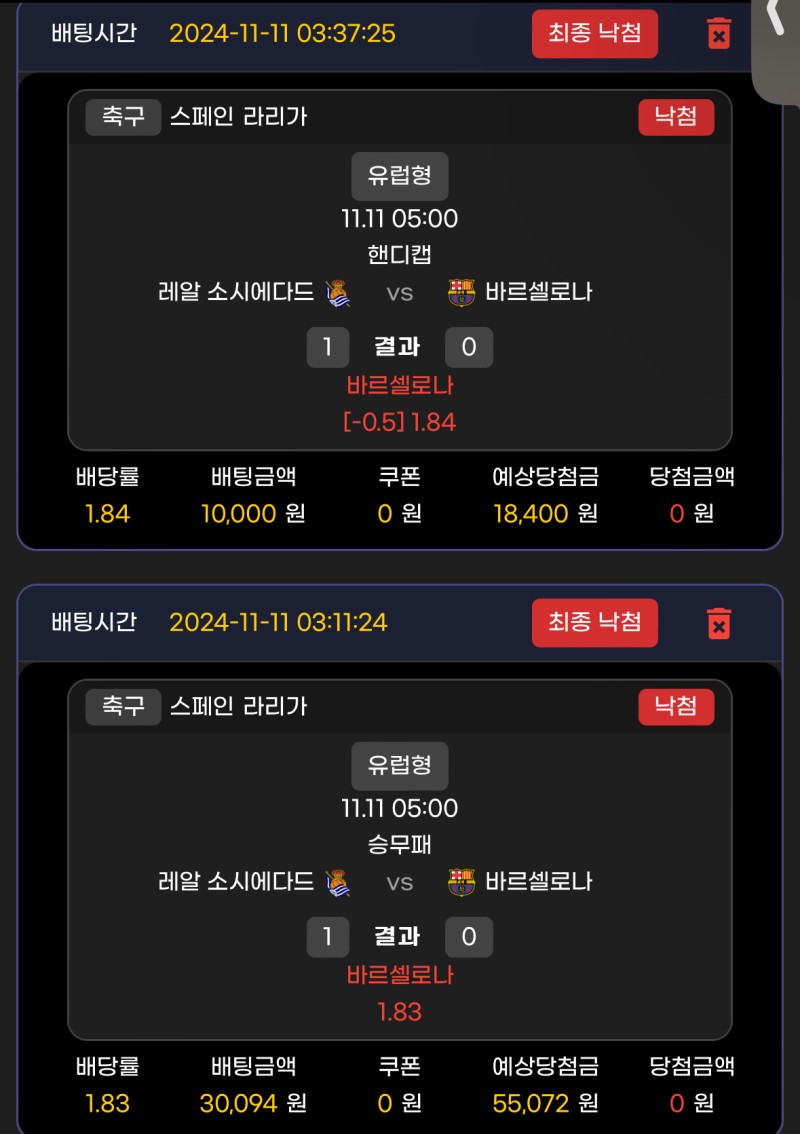Delete the bet placed at 03:37:25
Screen dimensions: 800x1134
(x=718, y=34)
